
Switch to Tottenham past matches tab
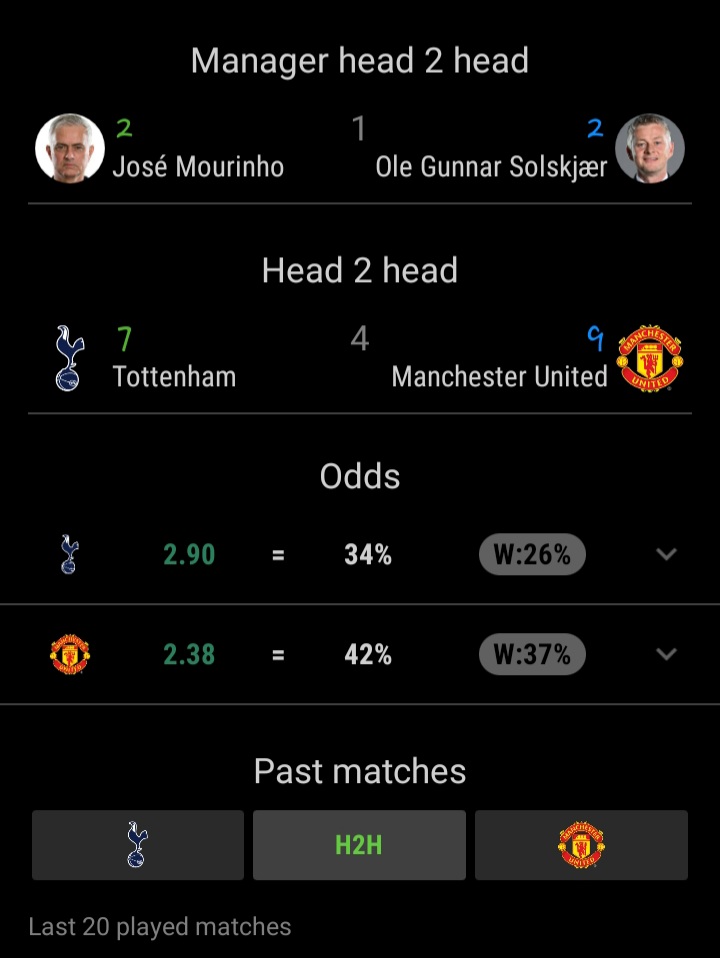click(138, 845)
